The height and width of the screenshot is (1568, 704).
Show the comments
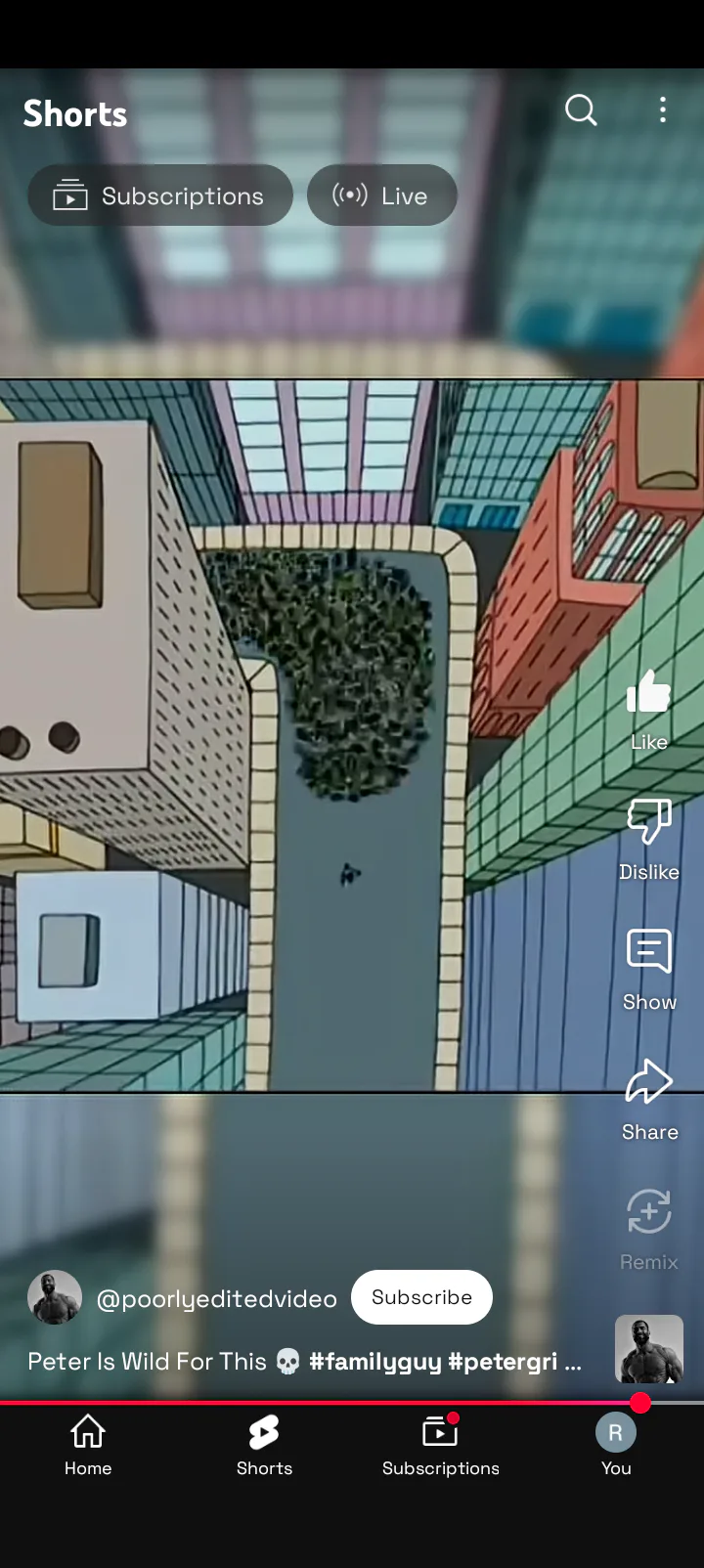coord(649,970)
